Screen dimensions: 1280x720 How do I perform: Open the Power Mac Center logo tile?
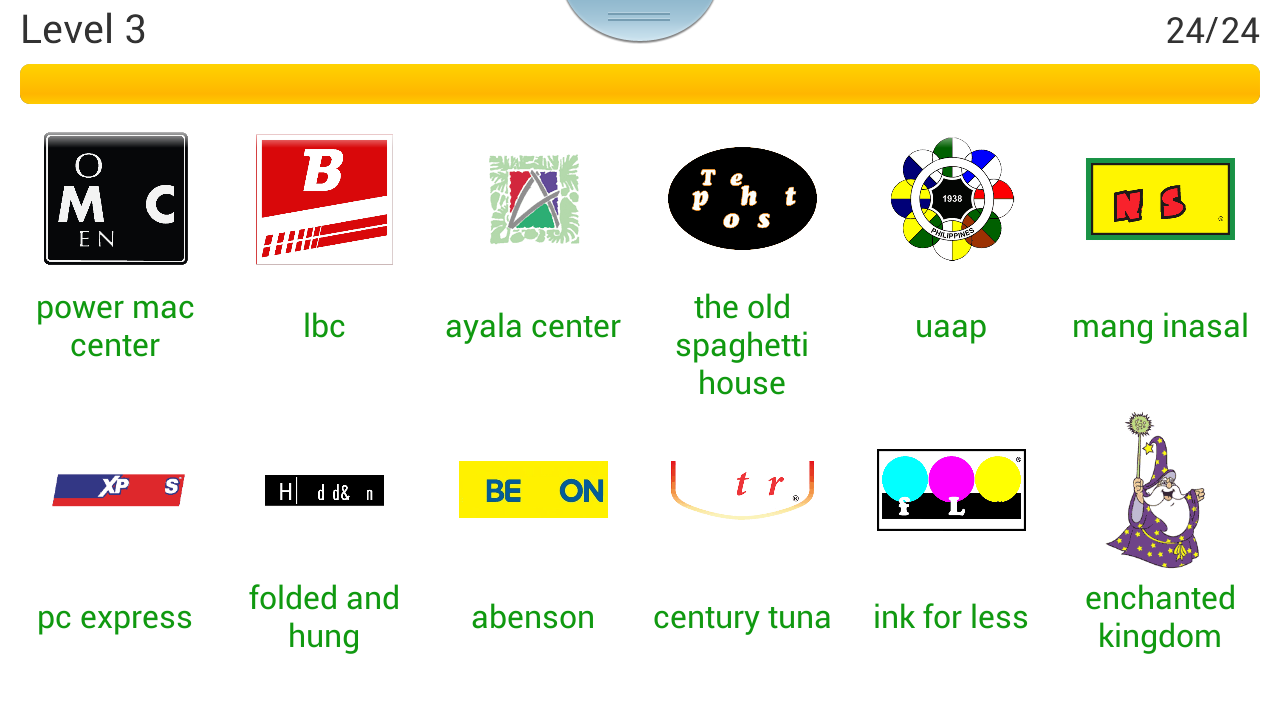tap(115, 199)
